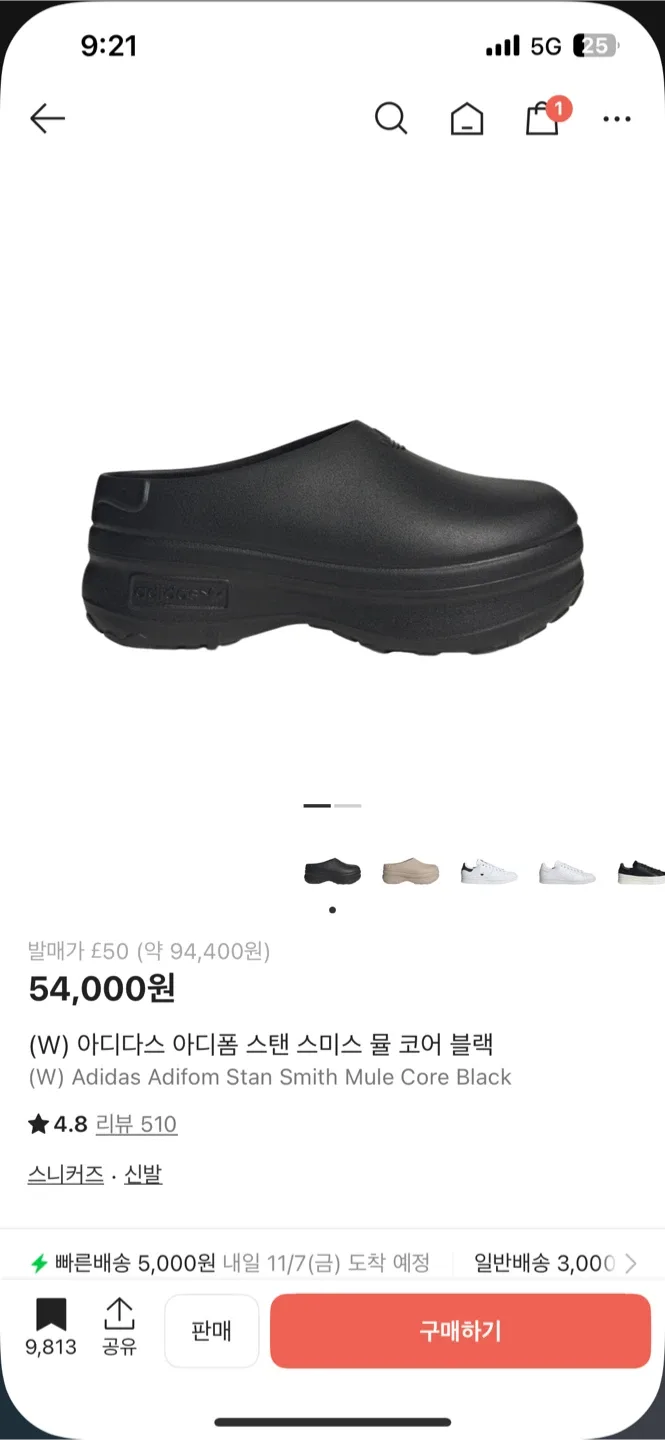
Task: Tap 구매하기 to buy the mule
Action: coord(460,1331)
